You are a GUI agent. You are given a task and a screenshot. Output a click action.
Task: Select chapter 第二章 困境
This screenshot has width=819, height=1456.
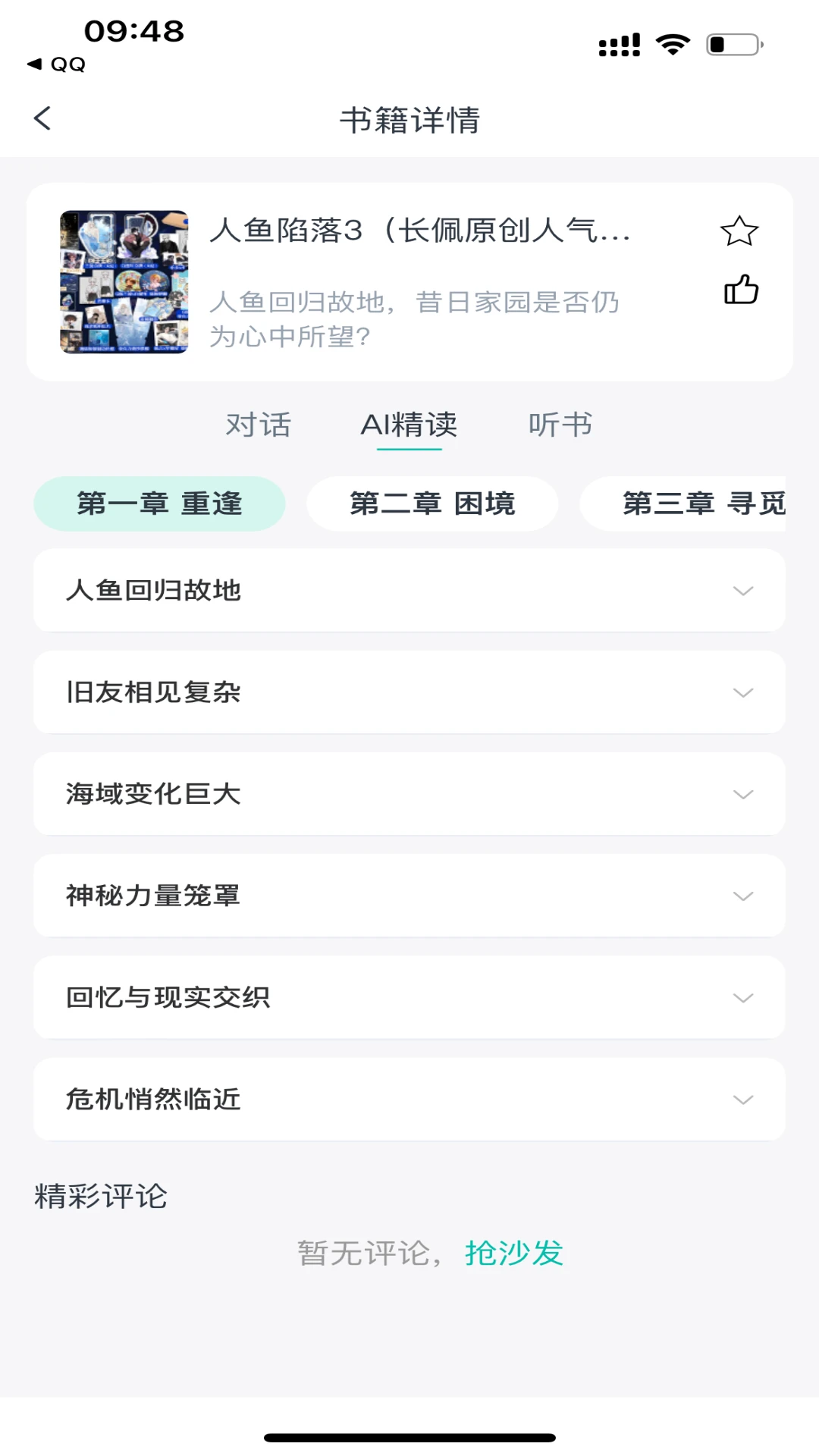click(x=432, y=504)
